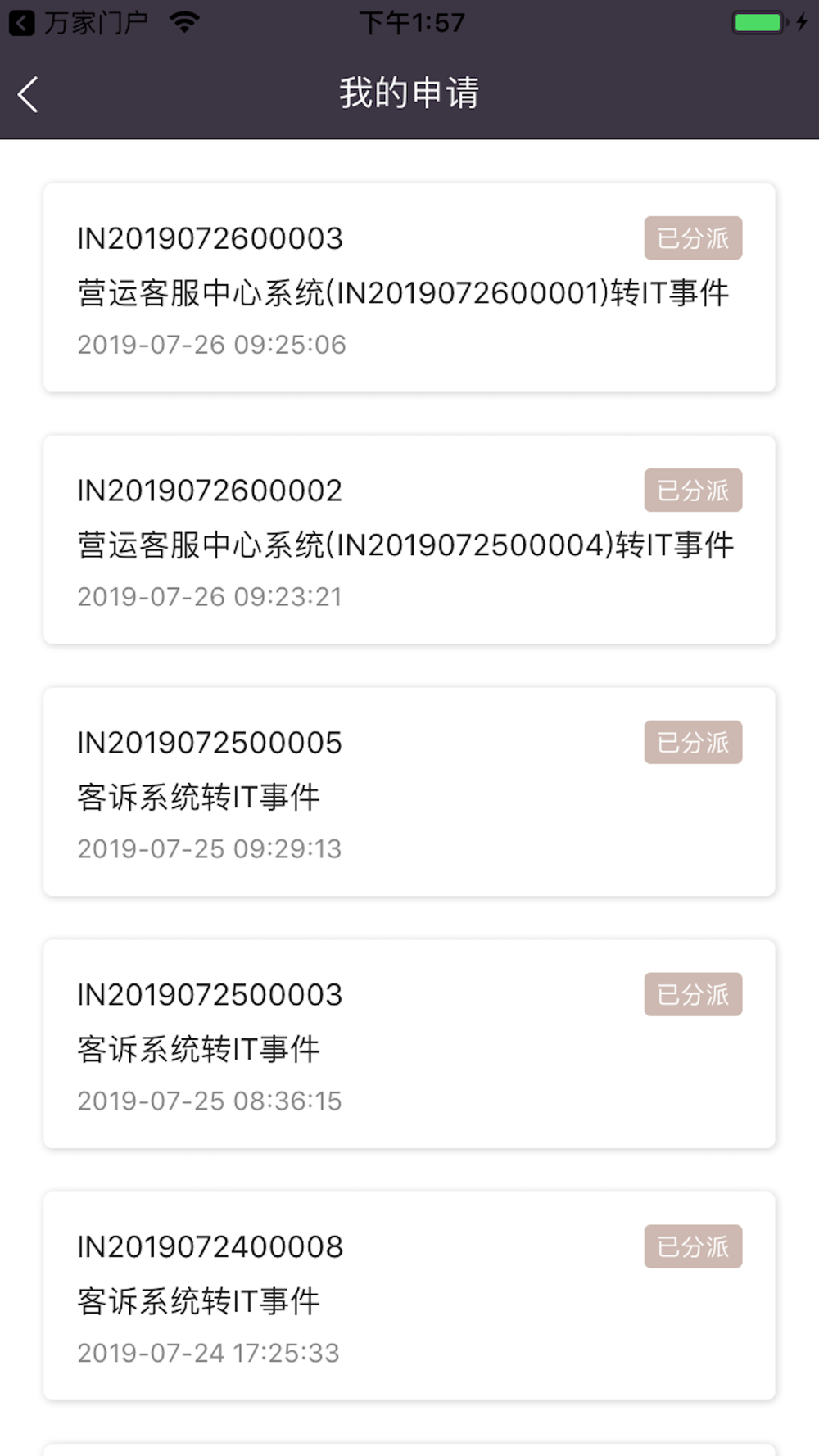Open application IN2019072500005

click(x=409, y=792)
